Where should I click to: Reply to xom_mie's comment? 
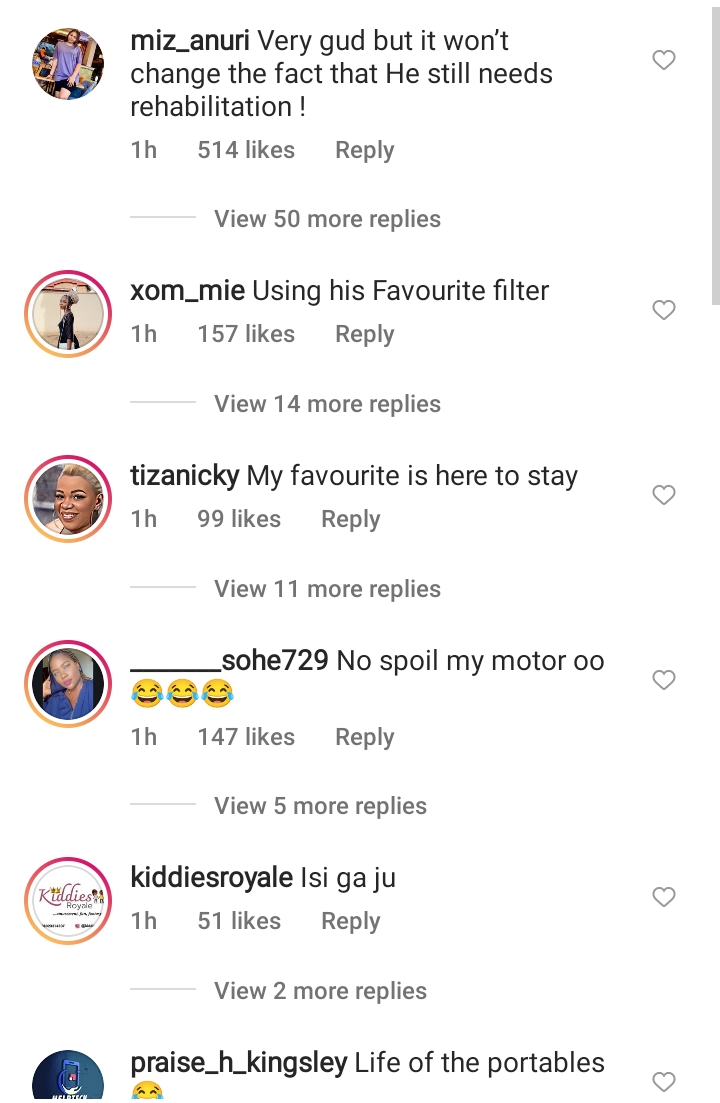[x=364, y=334]
